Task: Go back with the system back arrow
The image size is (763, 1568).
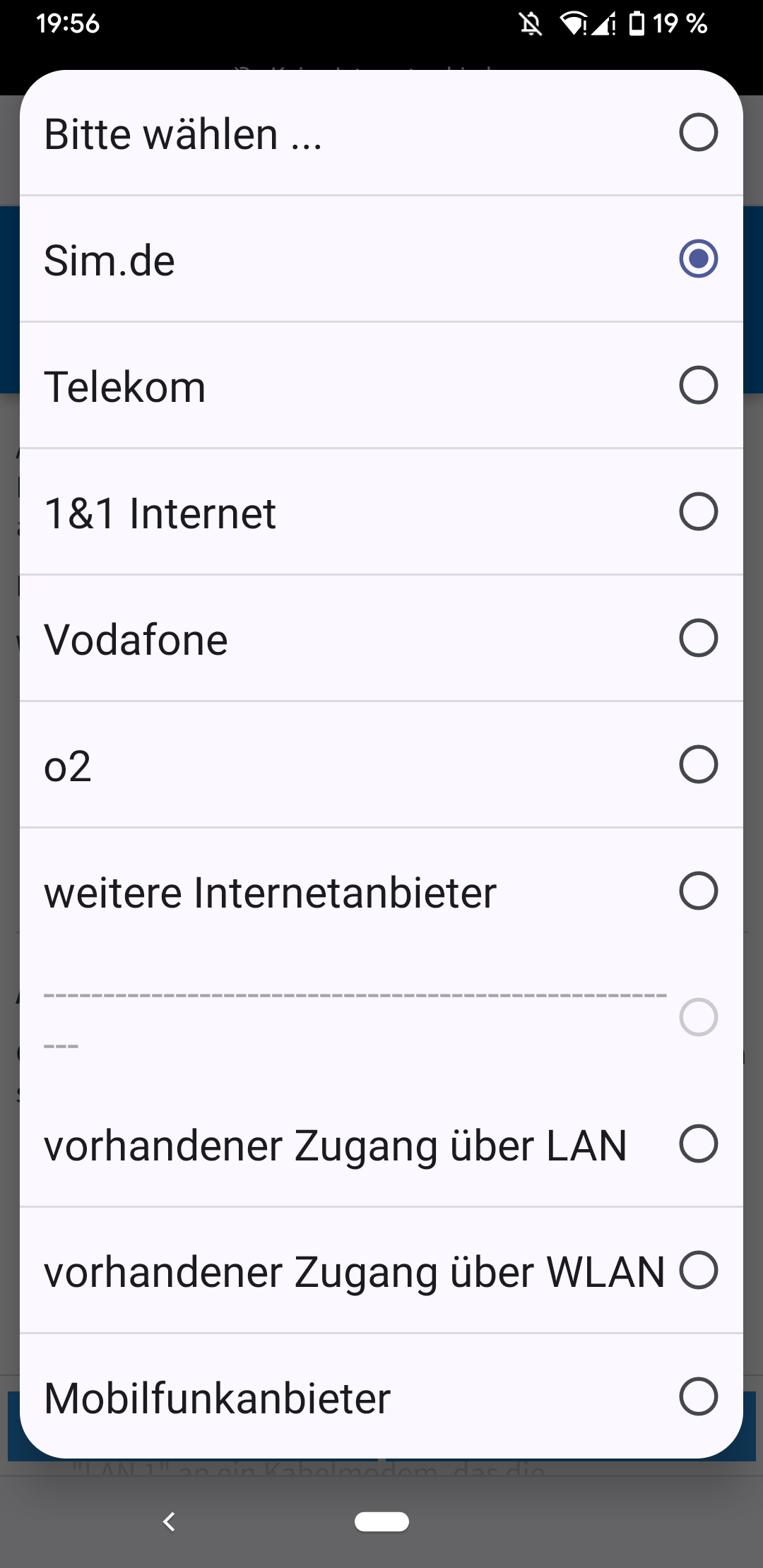Action: [169, 1521]
